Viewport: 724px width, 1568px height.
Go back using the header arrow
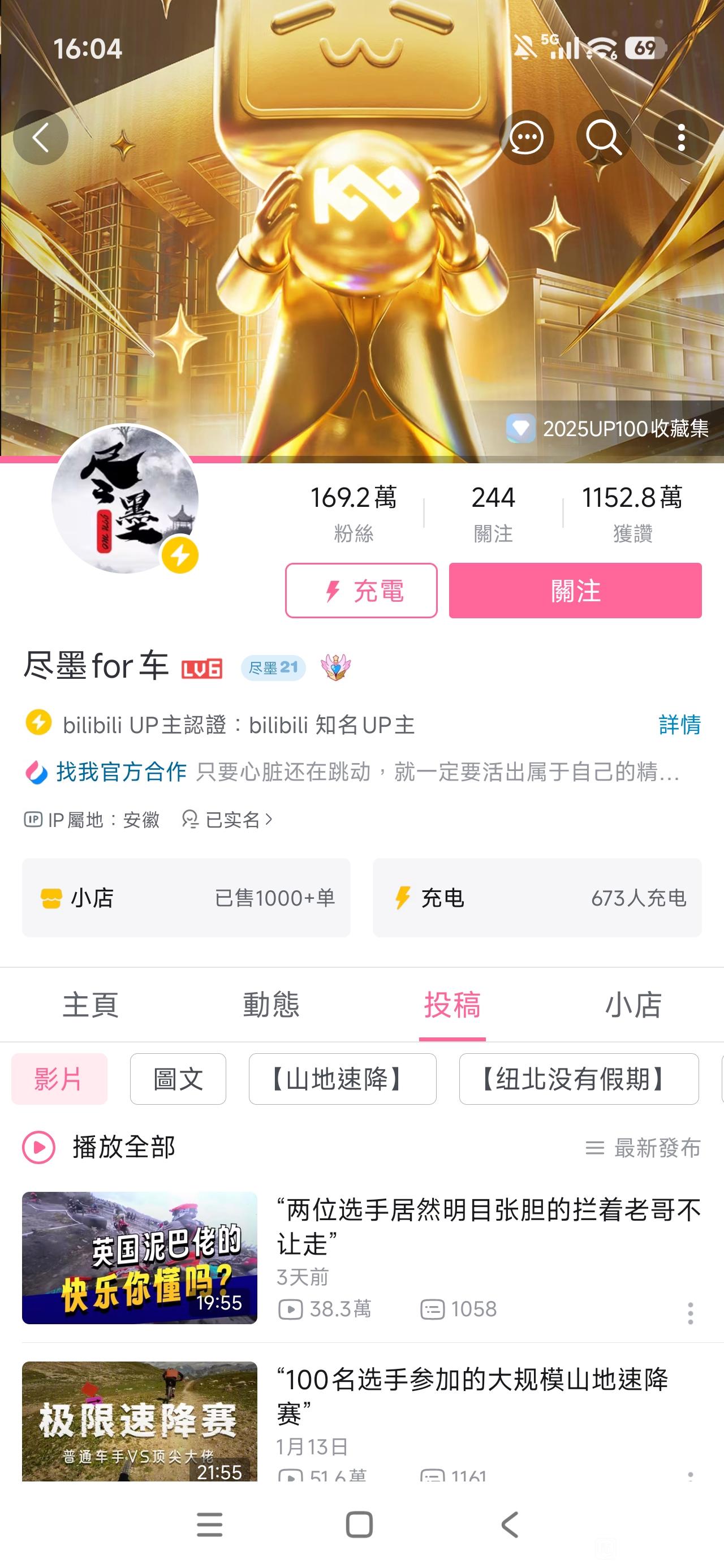[x=40, y=137]
